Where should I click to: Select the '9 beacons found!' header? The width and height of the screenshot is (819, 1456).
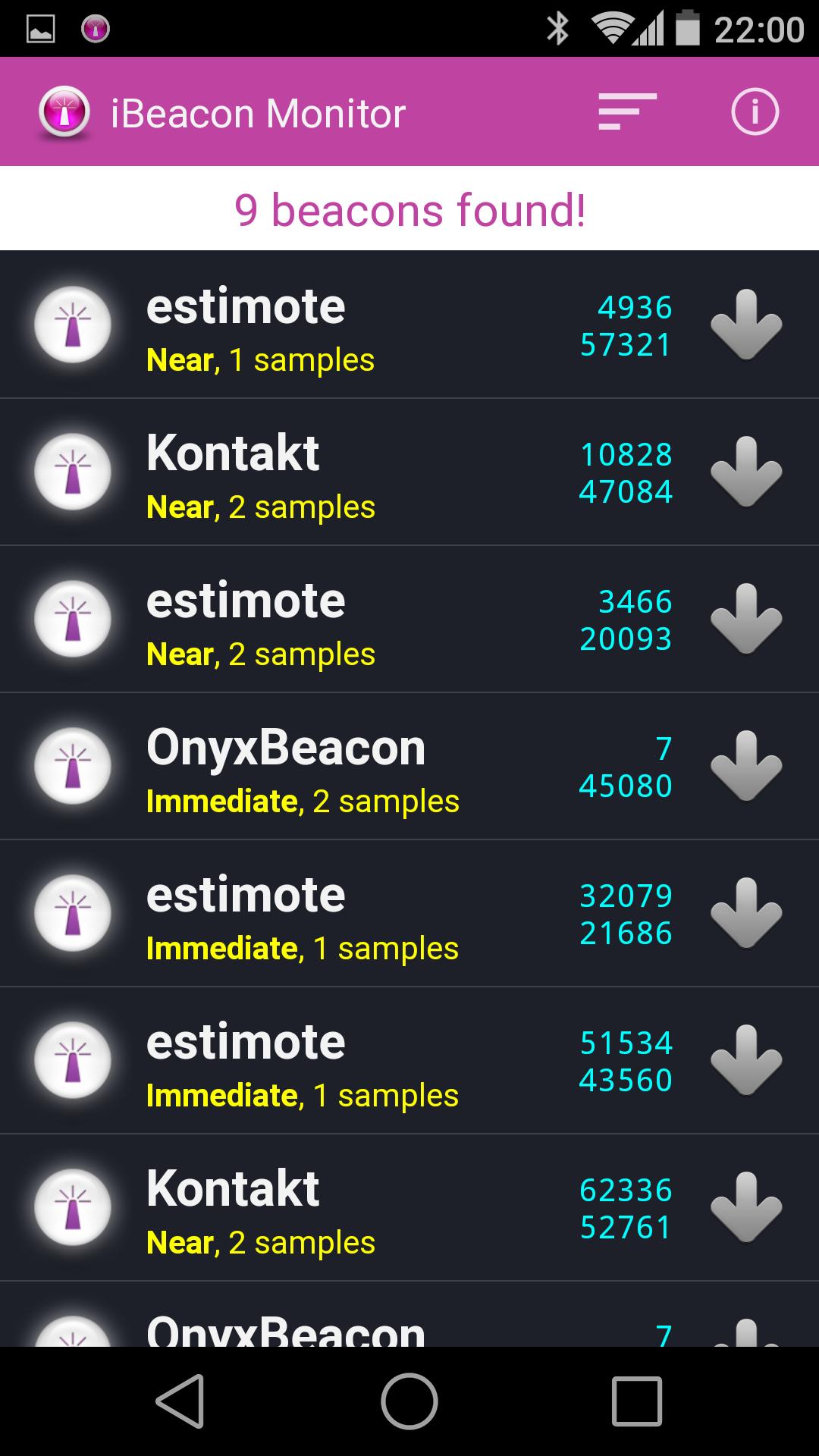click(409, 211)
